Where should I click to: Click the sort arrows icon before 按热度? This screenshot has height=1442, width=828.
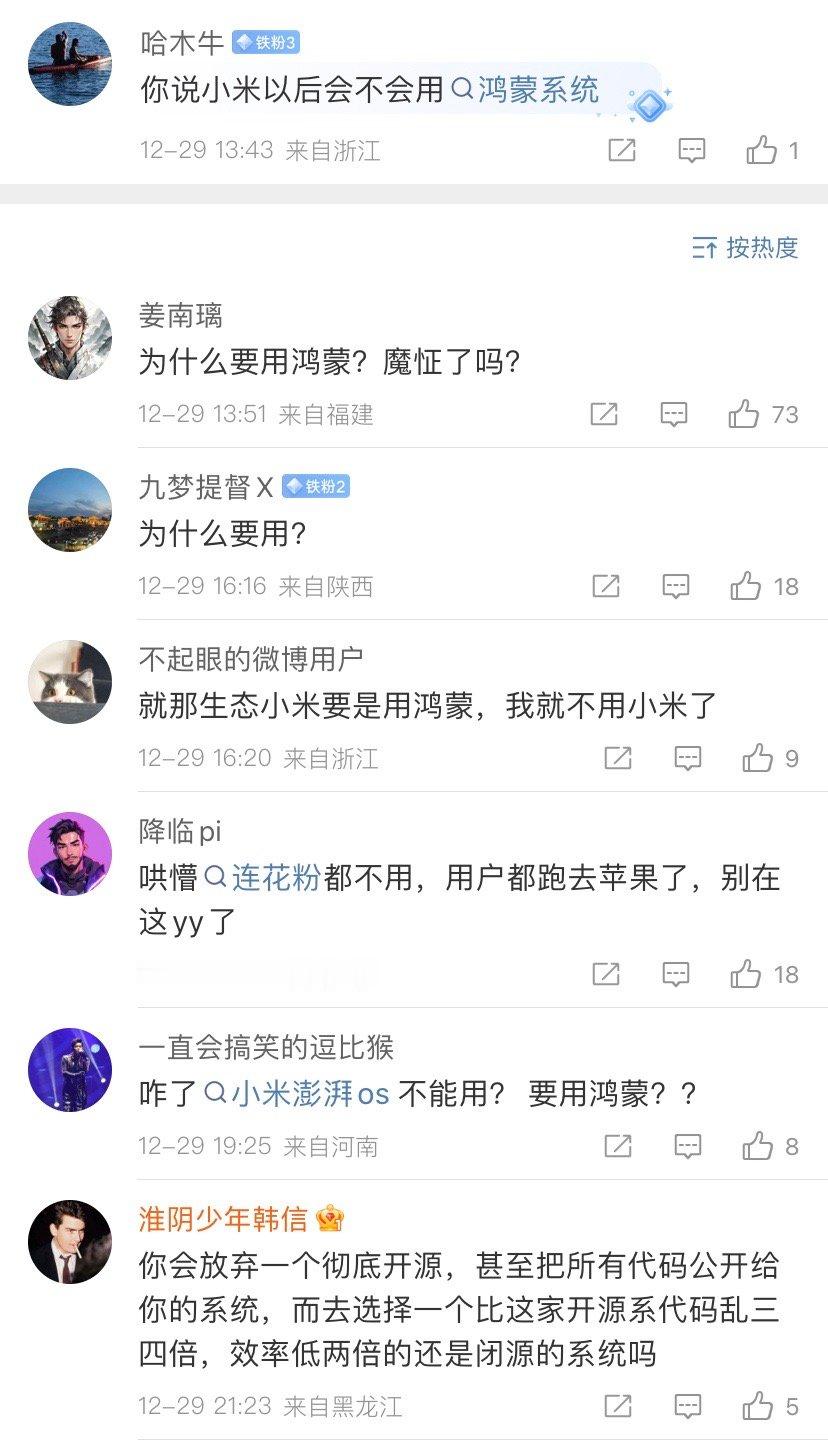click(706, 248)
